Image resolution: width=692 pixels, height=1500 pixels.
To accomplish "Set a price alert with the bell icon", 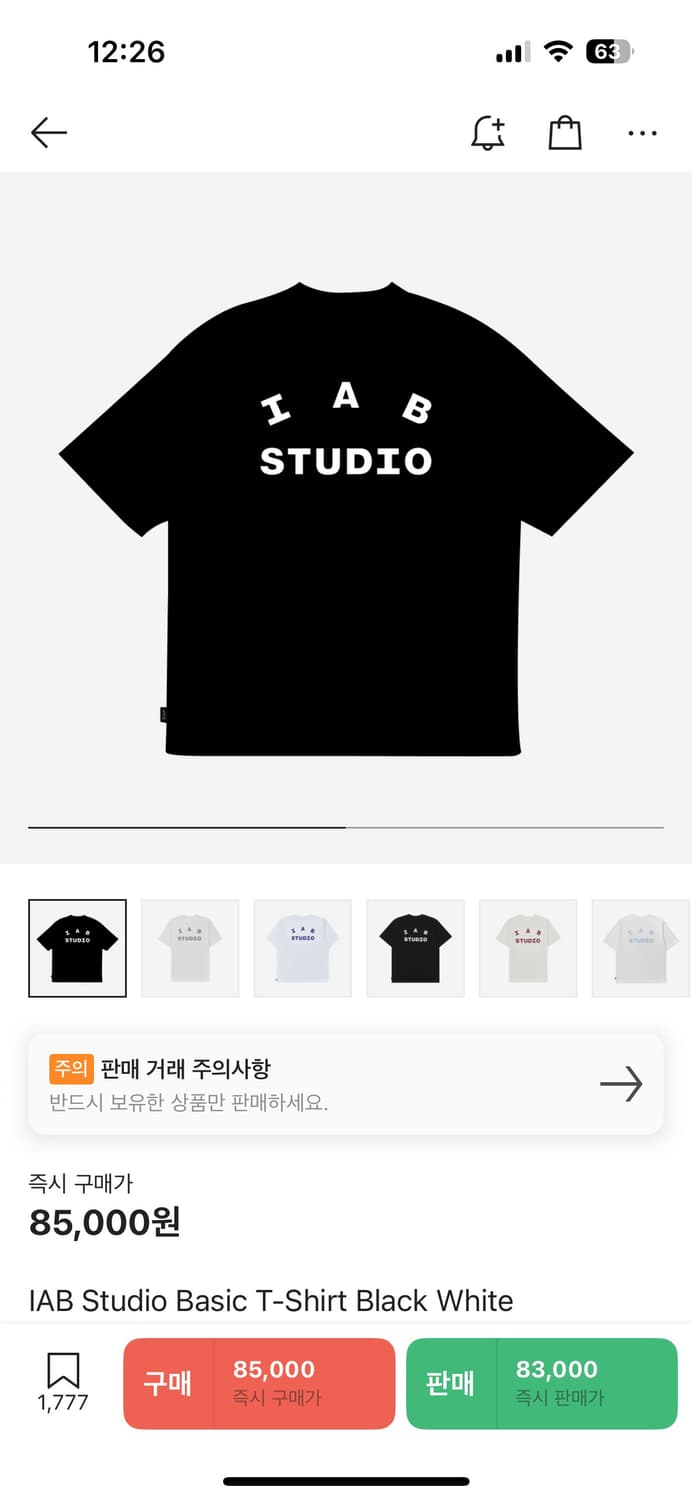I will tap(488, 132).
